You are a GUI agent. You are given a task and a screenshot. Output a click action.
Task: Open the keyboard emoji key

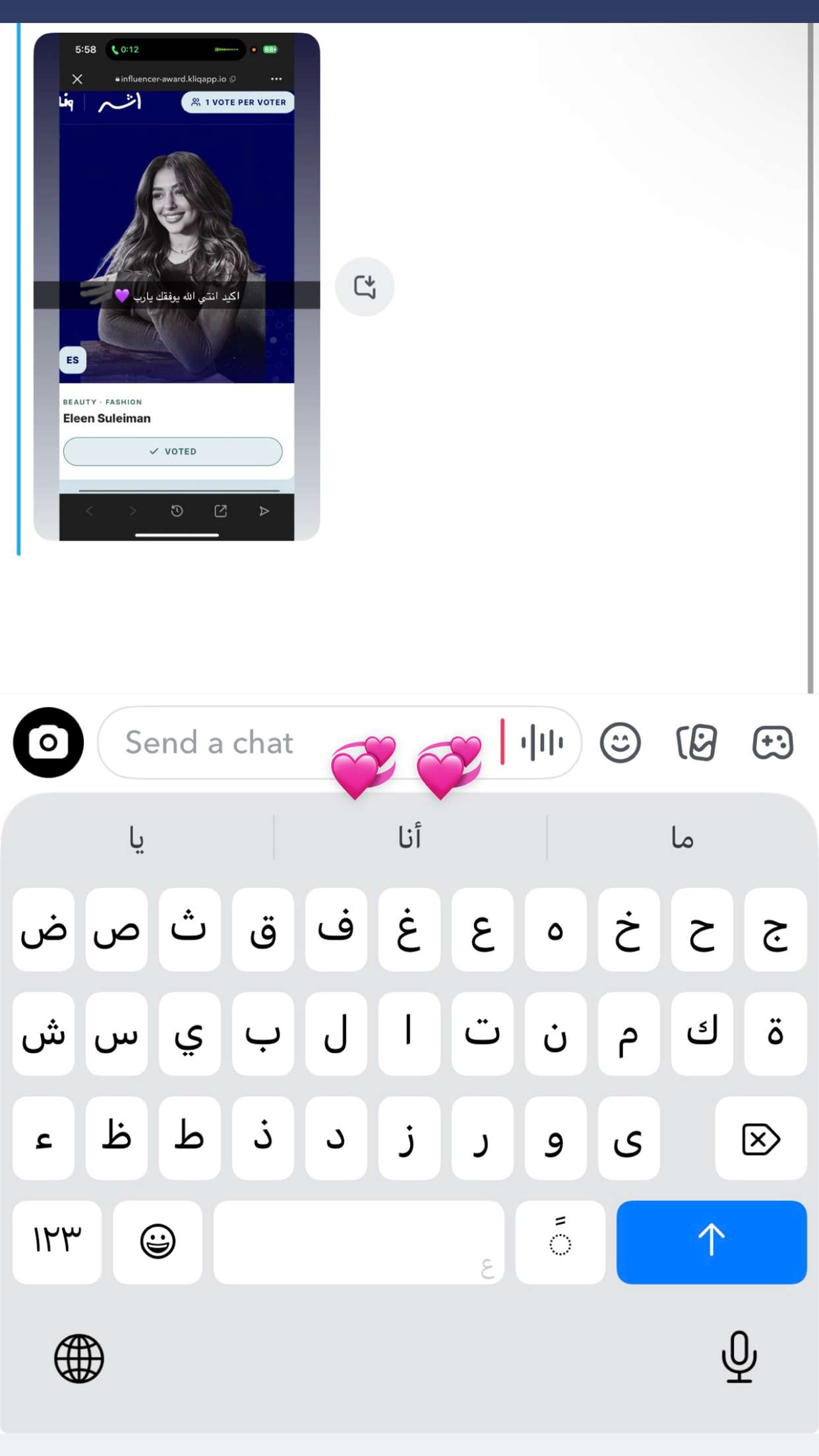(x=158, y=1242)
